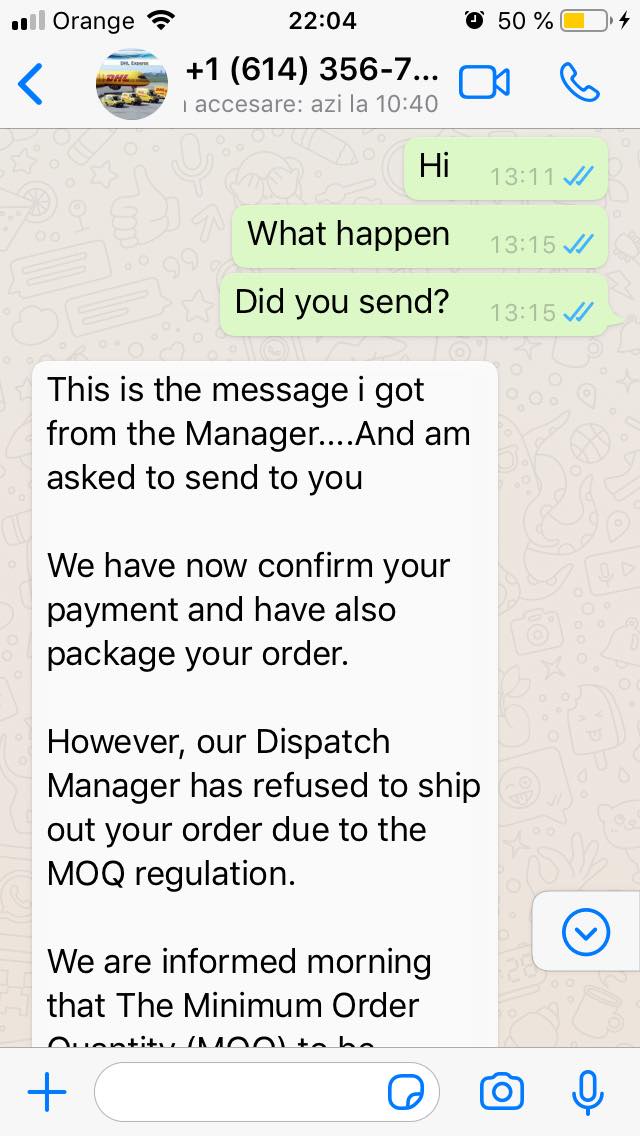Start a voice call

(579, 83)
